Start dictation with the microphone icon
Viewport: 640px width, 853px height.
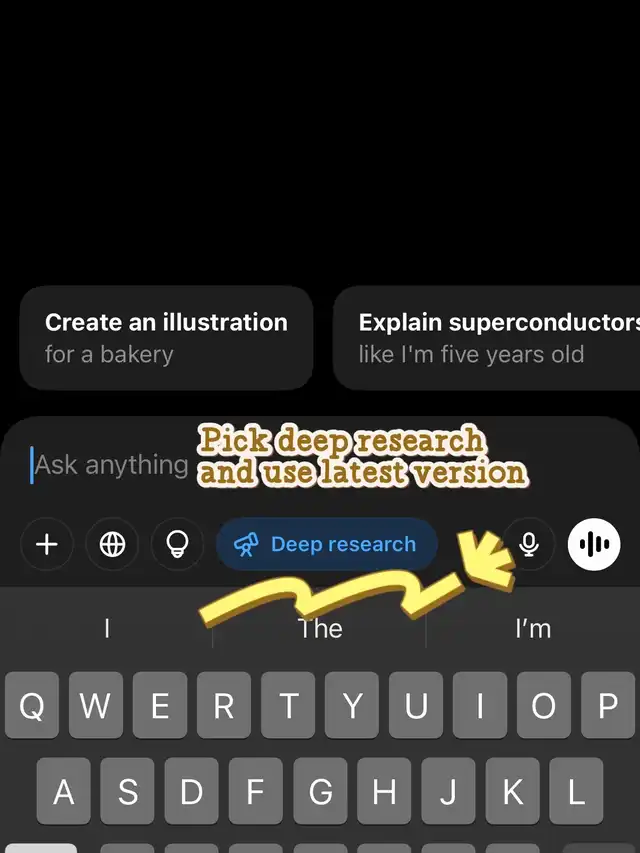[528, 544]
